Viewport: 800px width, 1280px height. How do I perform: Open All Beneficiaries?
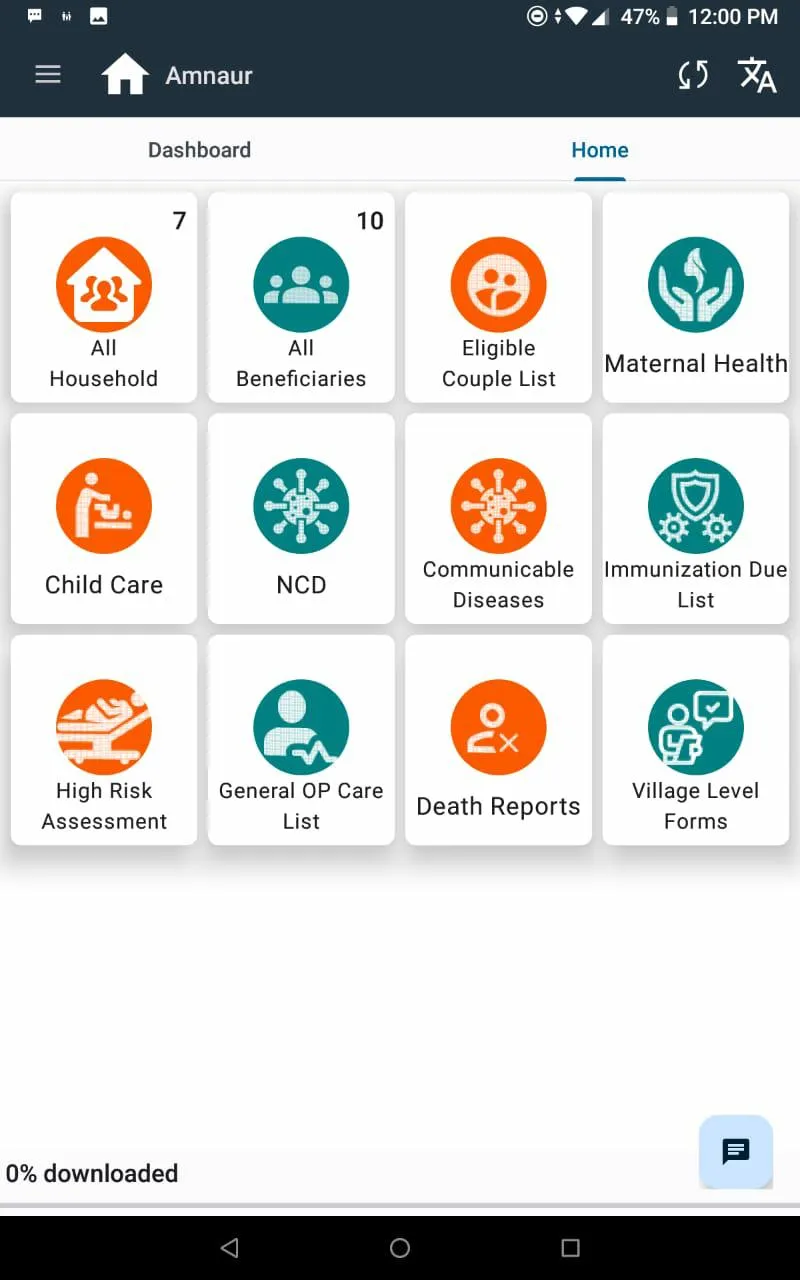pyautogui.click(x=301, y=297)
